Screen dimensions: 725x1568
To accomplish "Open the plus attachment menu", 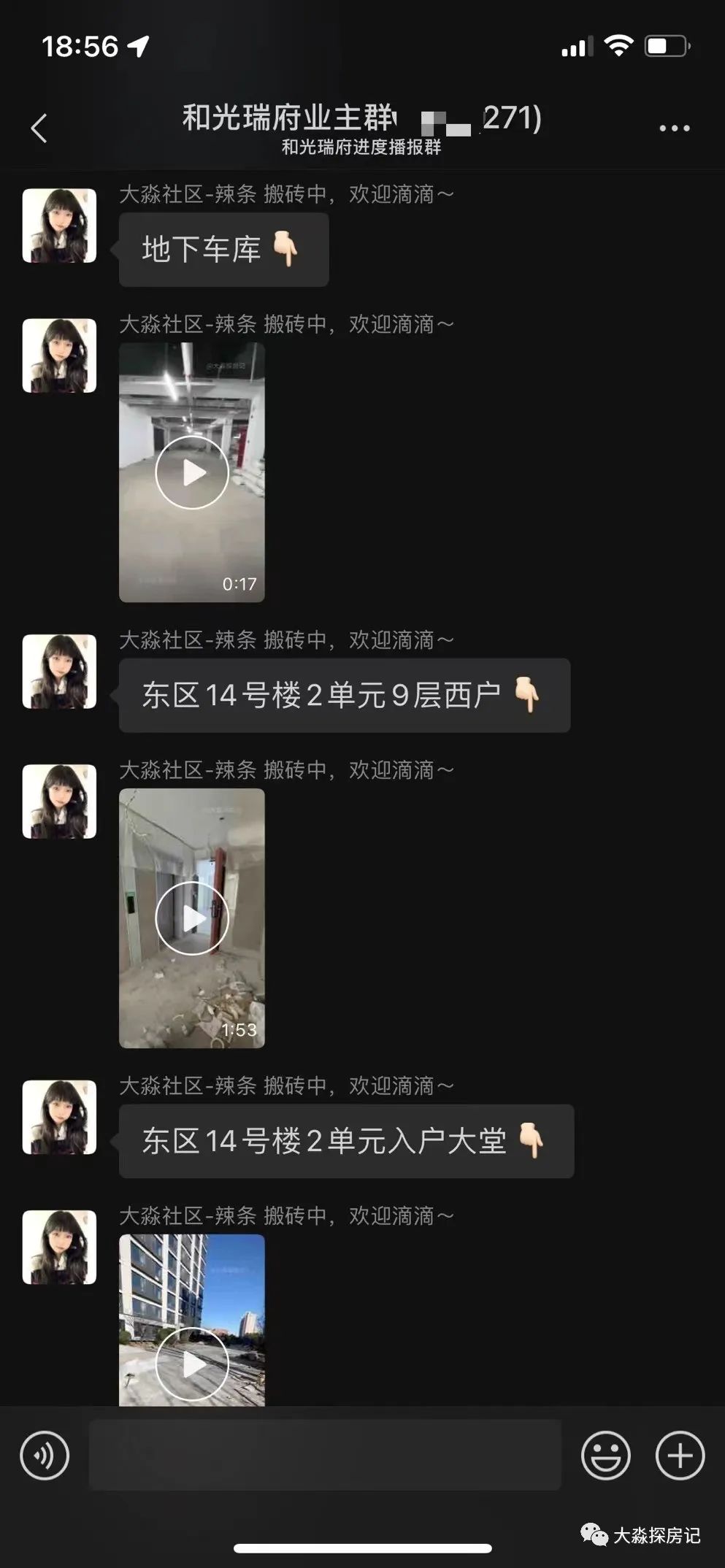I will pyautogui.click(x=680, y=1456).
